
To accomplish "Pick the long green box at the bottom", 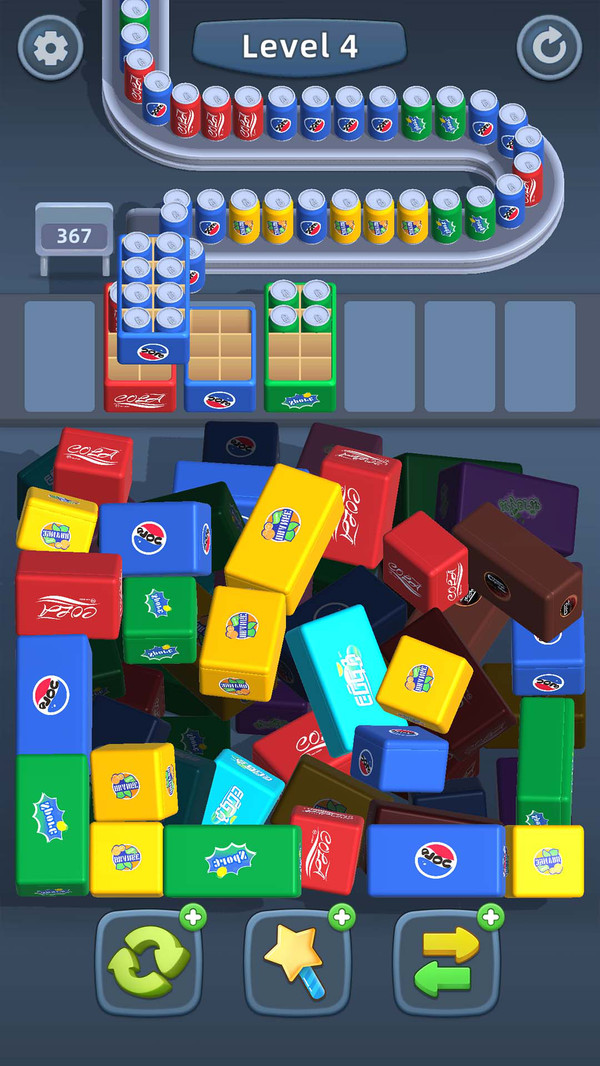I will (232, 860).
